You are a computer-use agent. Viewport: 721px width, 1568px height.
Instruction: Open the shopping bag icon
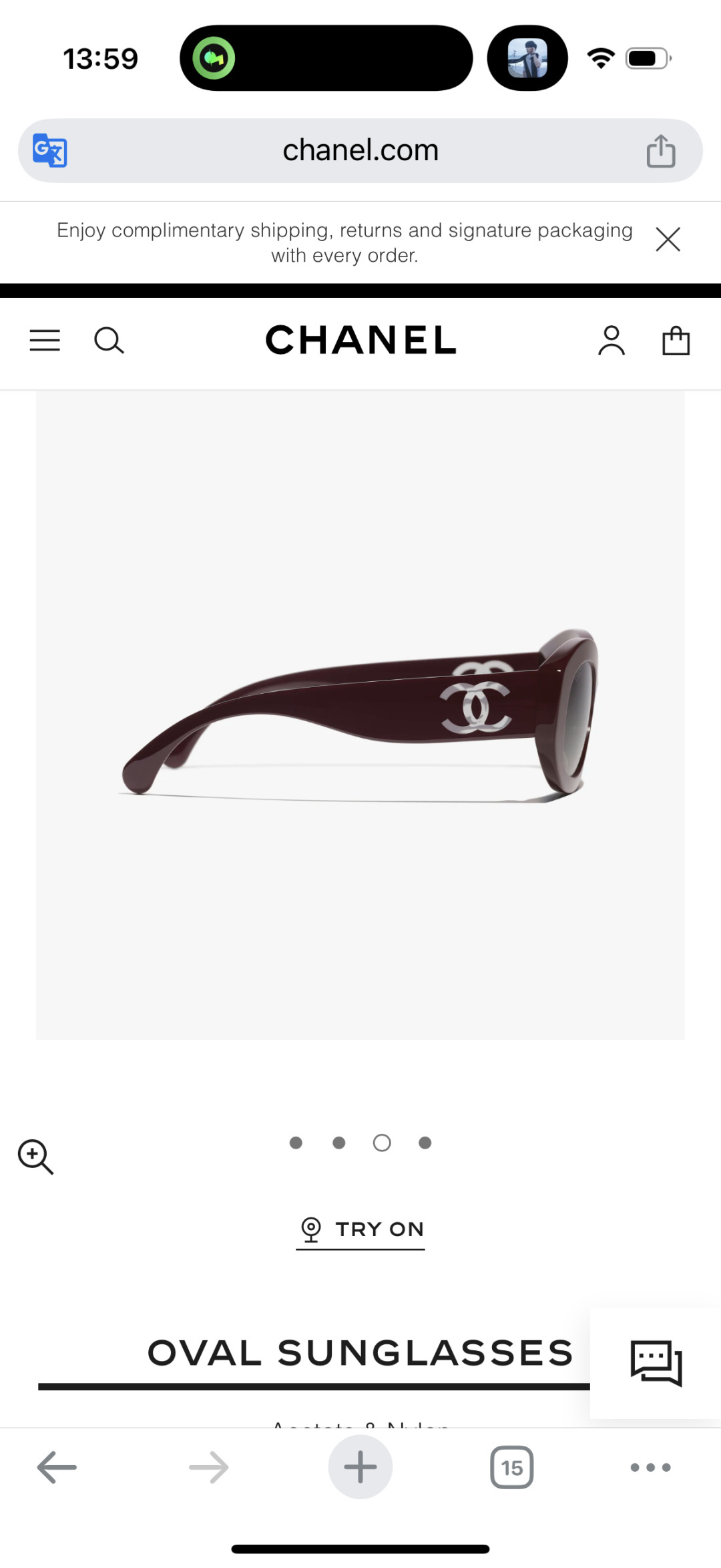click(x=676, y=341)
